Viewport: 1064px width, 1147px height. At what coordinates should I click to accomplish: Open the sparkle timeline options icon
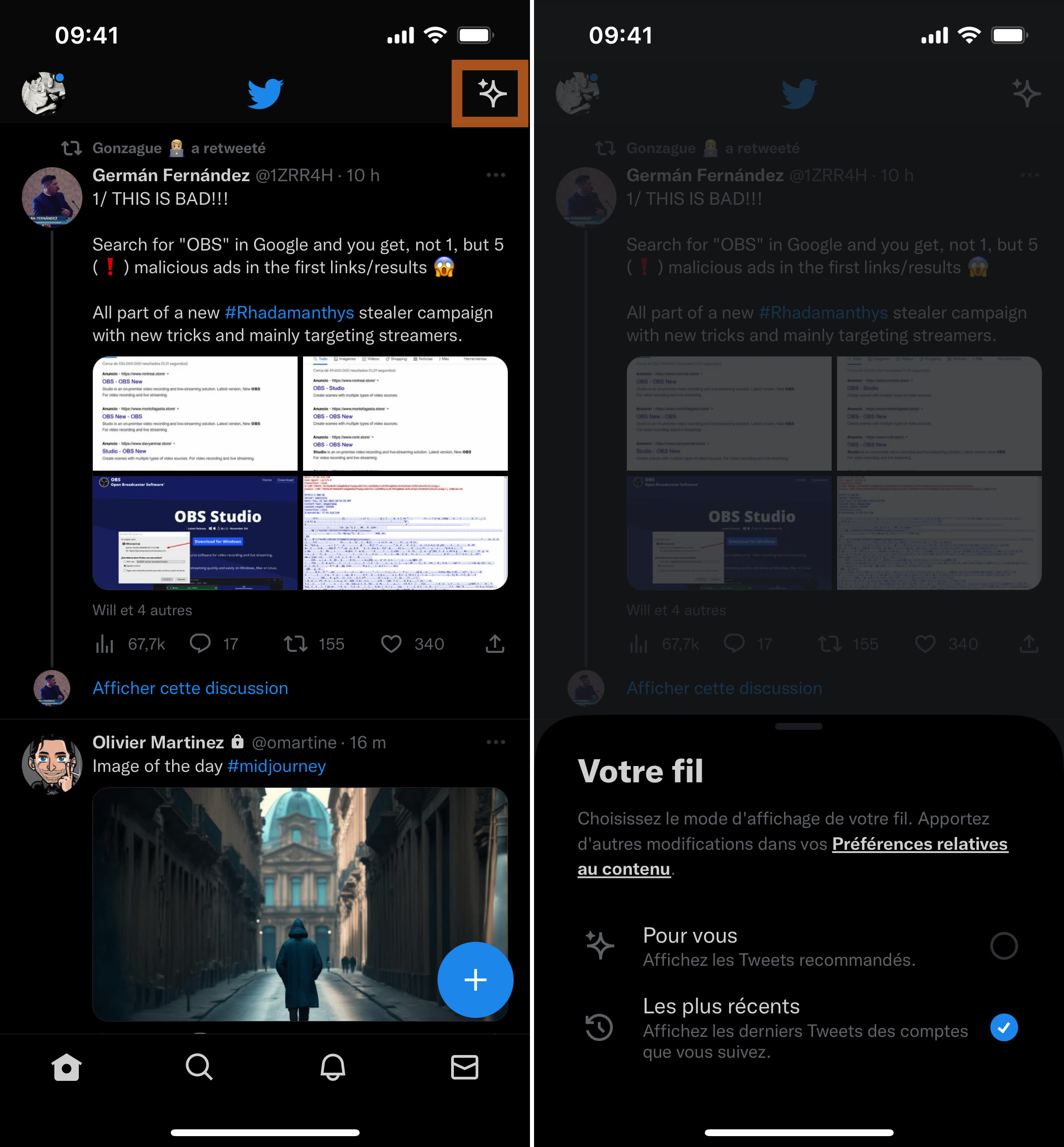[x=491, y=93]
